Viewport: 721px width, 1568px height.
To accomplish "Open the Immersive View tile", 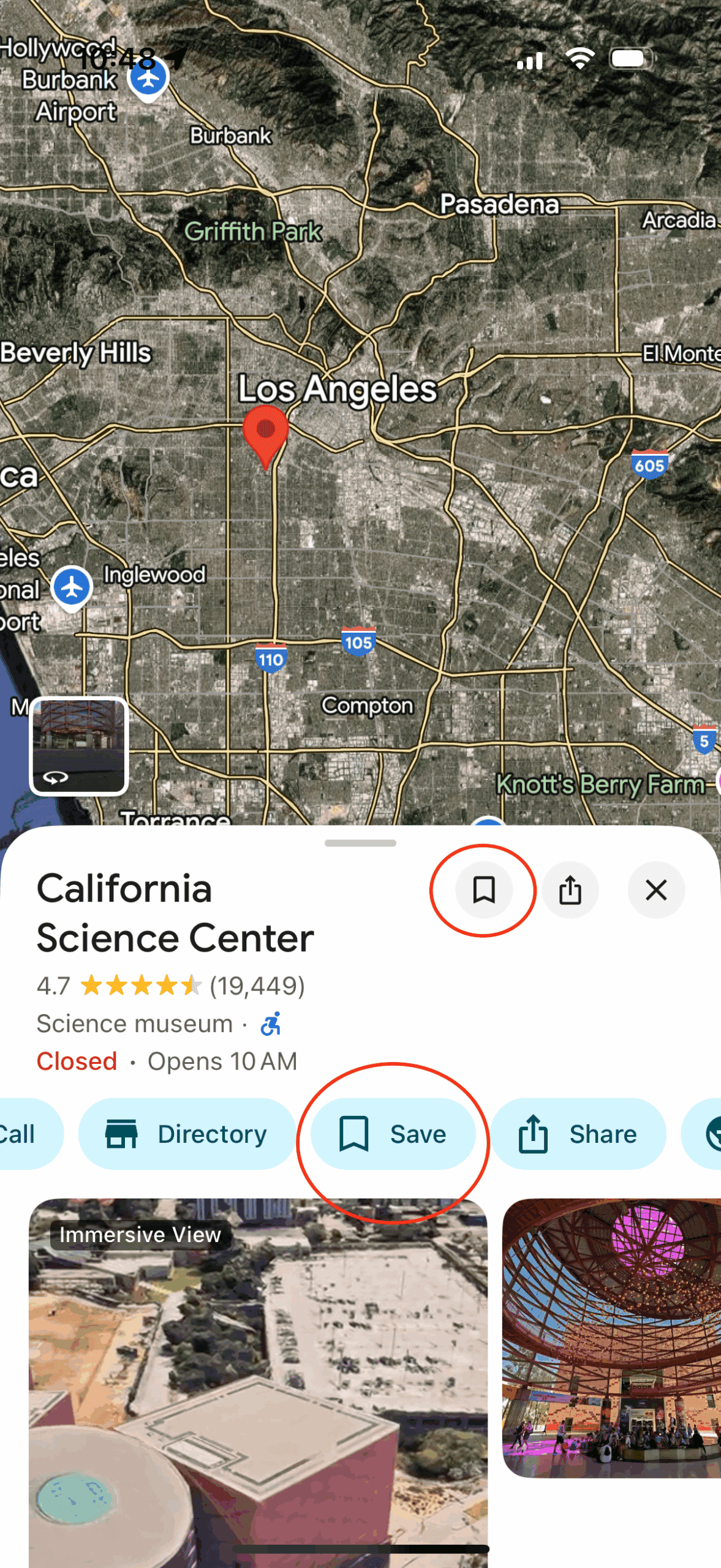I will 258,1378.
